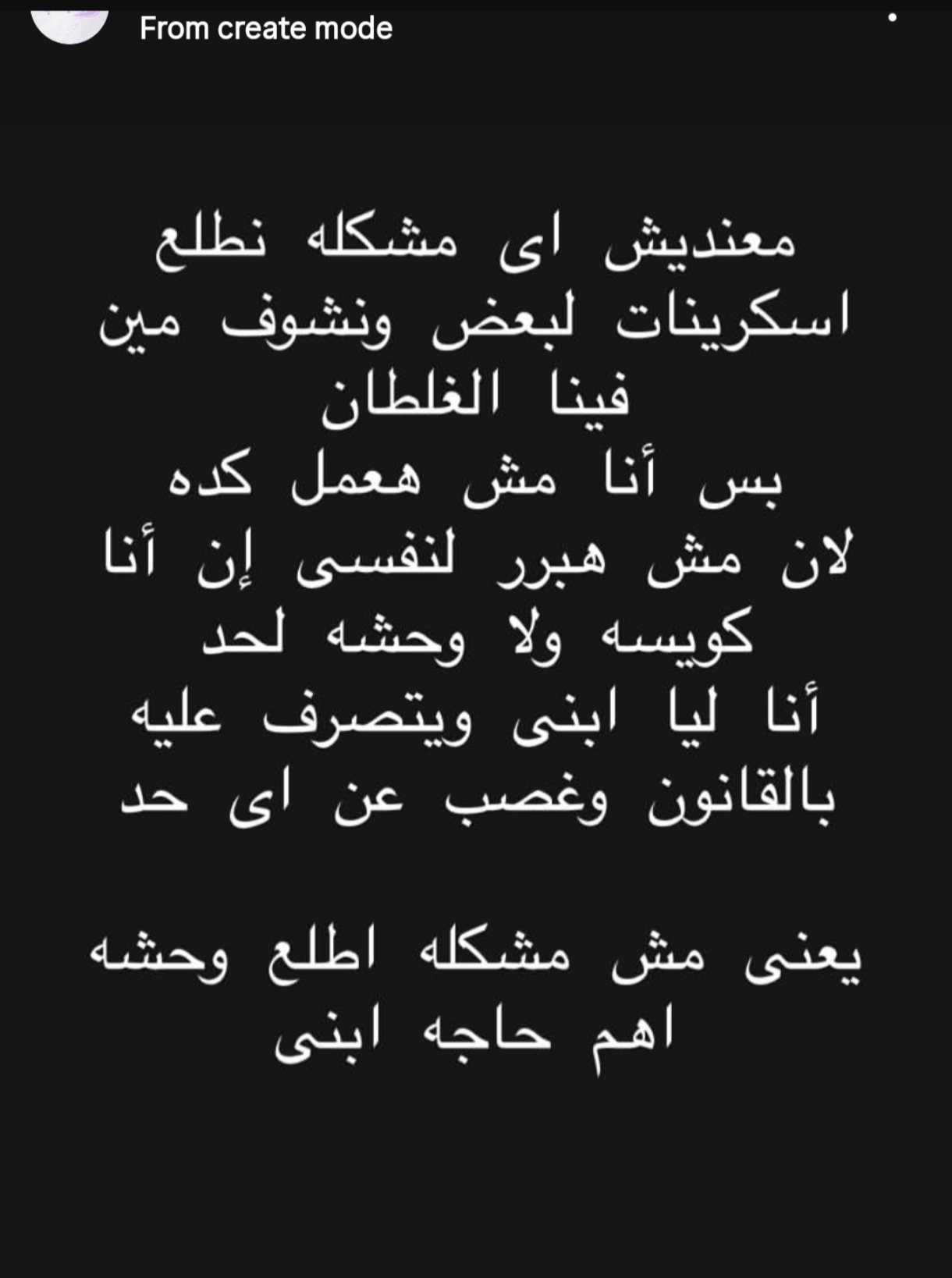This screenshot has height=1278, width=952.
Task: Open the story poster's profile picture
Action: point(69,23)
